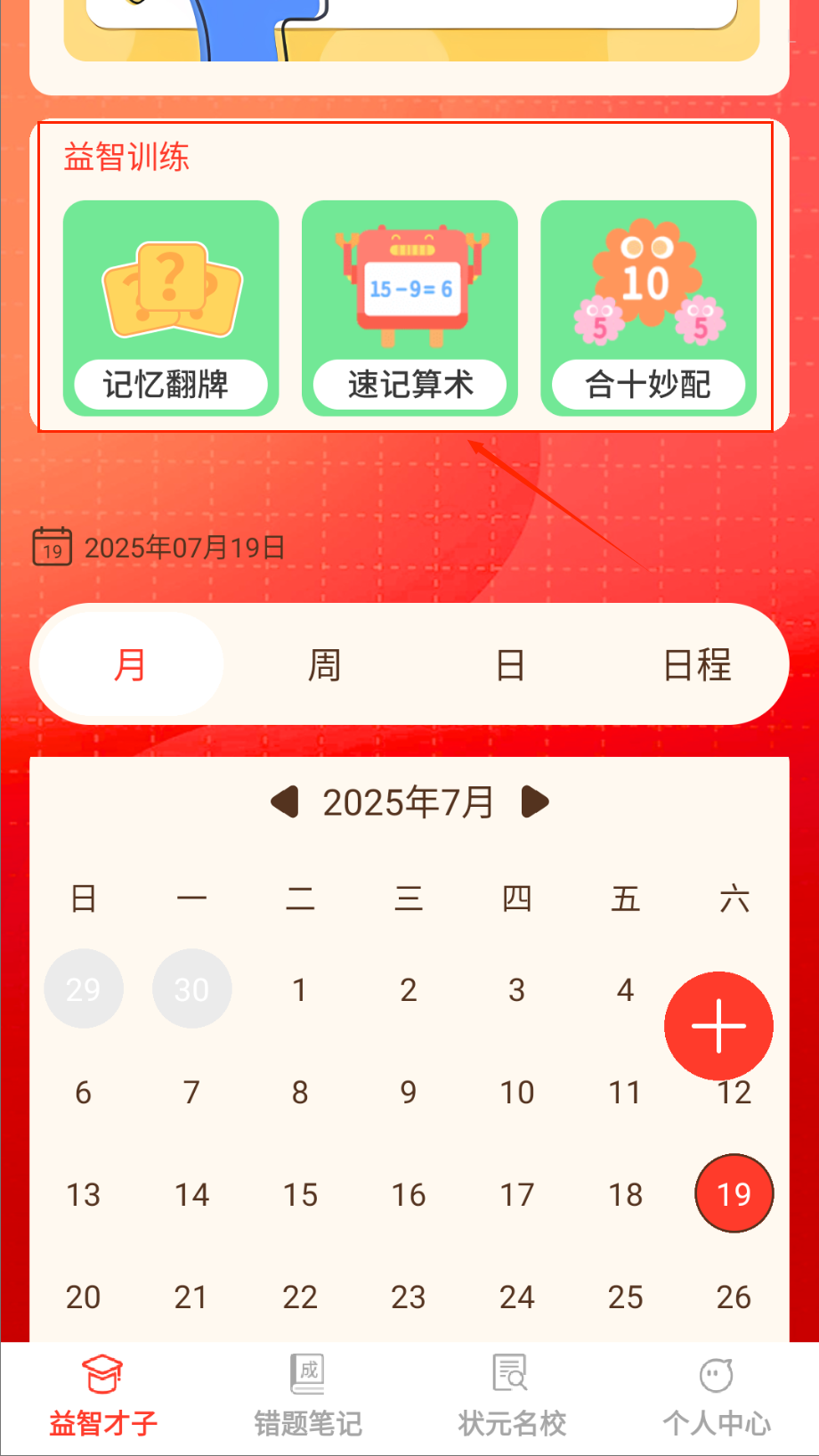The image size is (819, 1456).
Task: Go to next month arrow
Action: 535,801
